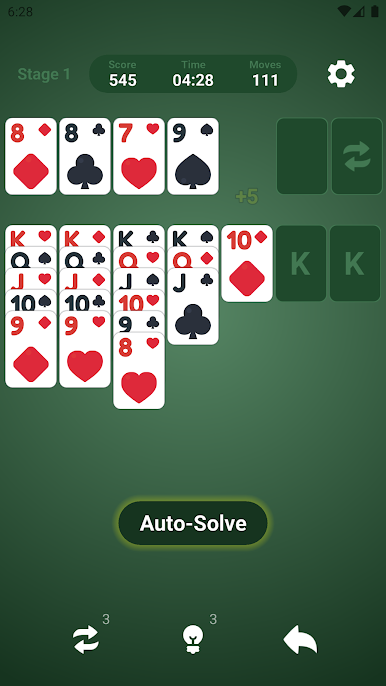Tap the bottom shuffle icon

[x=86, y=639]
